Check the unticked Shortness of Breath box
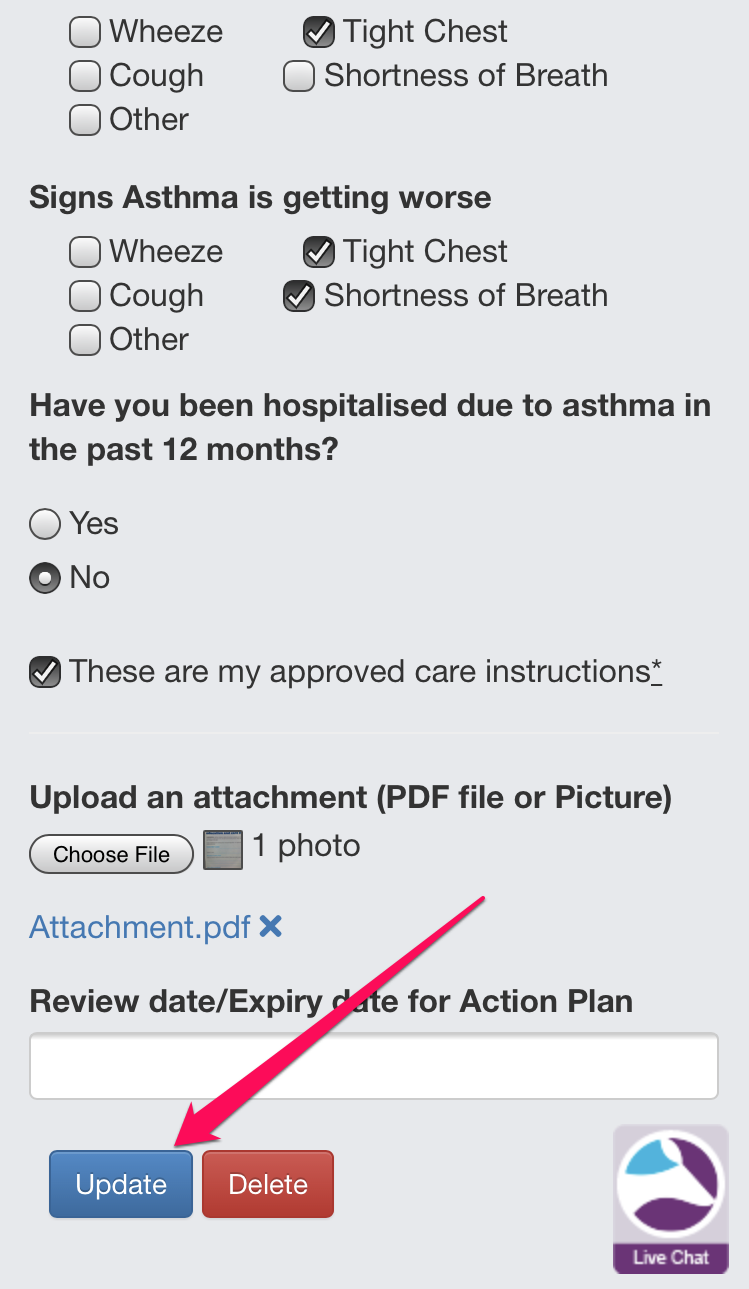The width and height of the screenshot is (749, 1289). [x=299, y=76]
